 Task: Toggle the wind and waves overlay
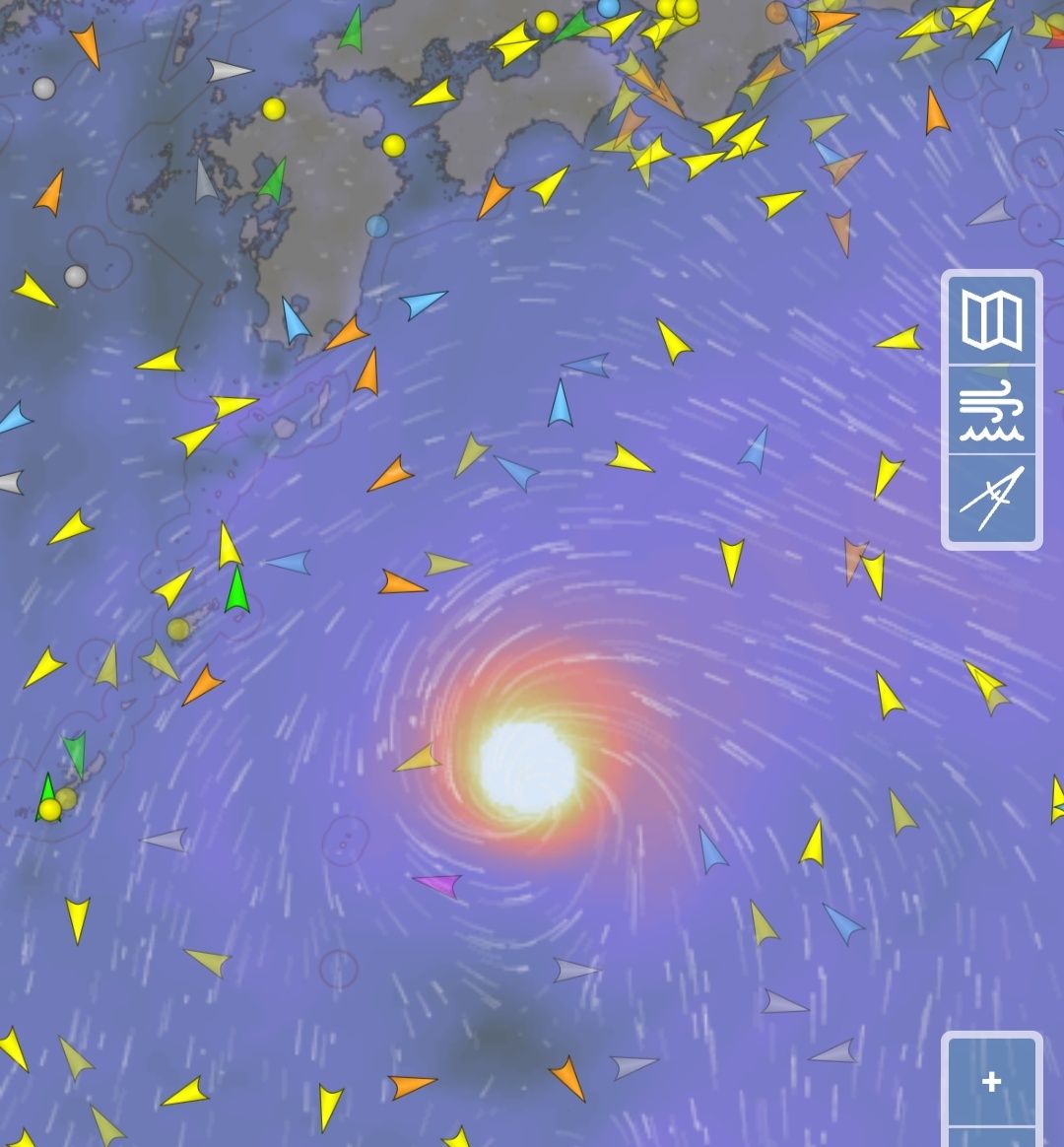pyautogui.click(x=991, y=410)
